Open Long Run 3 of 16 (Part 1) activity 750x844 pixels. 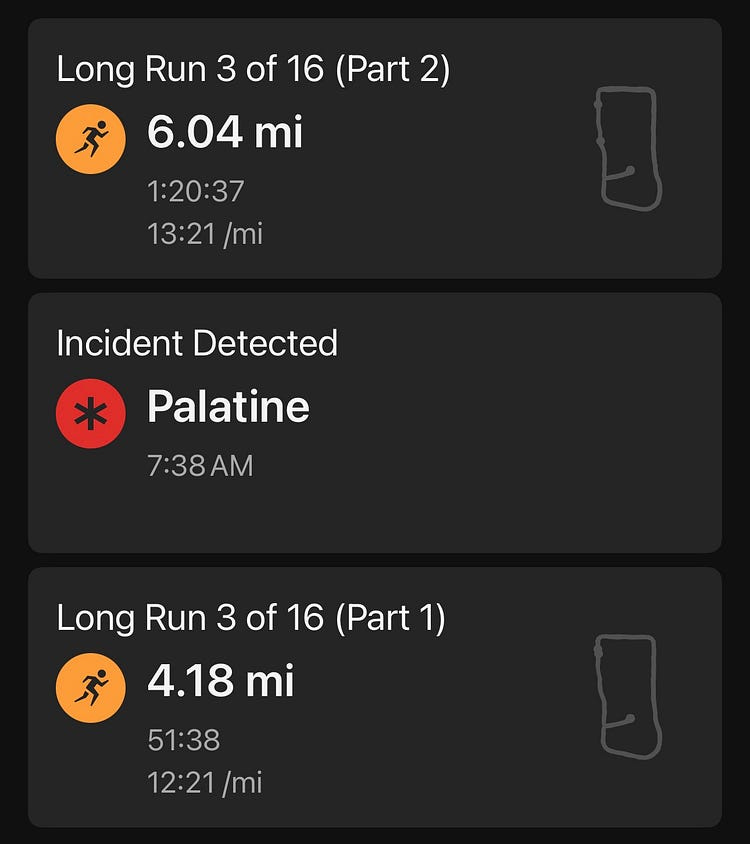click(374, 696)
